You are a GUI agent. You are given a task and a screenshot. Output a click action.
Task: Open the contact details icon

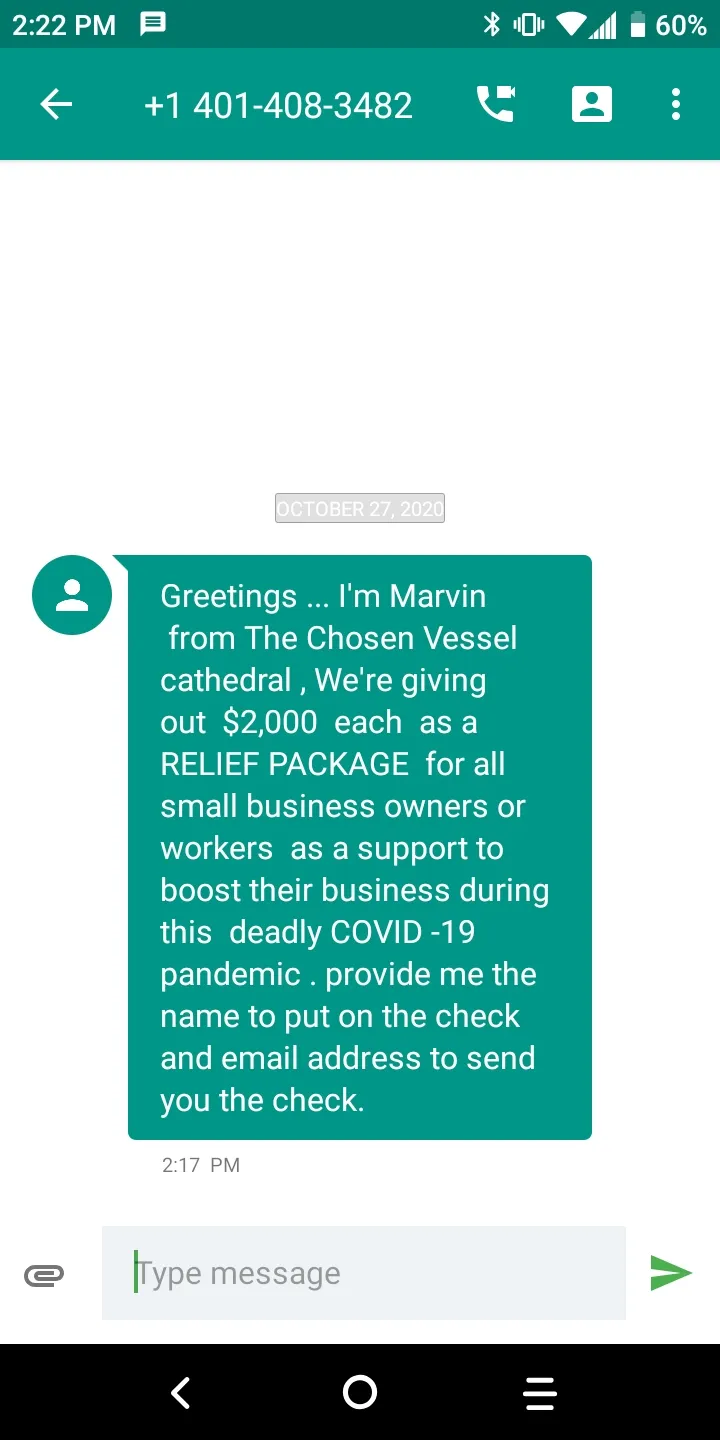click(x=591, y=104)
